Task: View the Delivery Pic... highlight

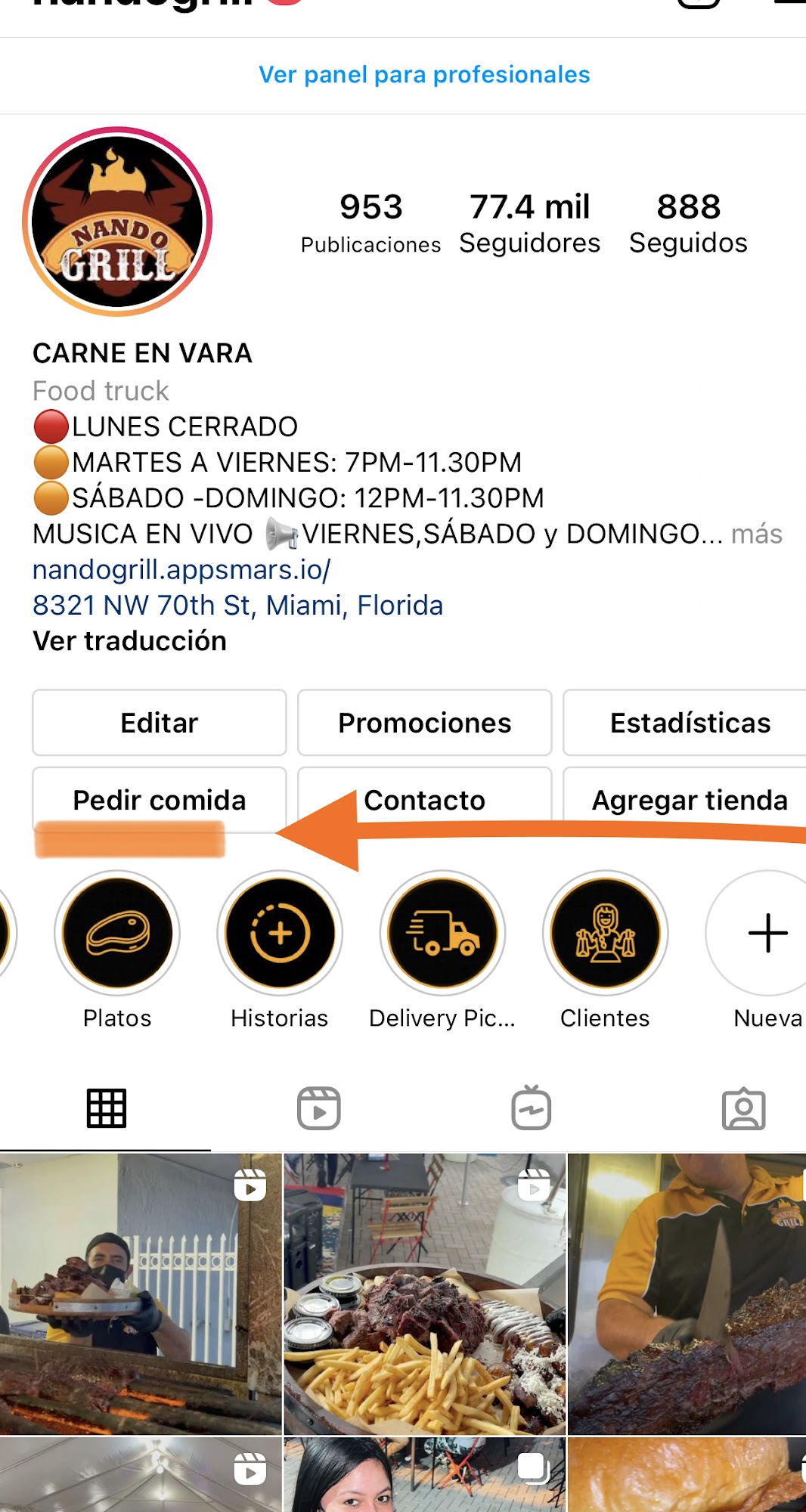Action: tap(442, 933)
